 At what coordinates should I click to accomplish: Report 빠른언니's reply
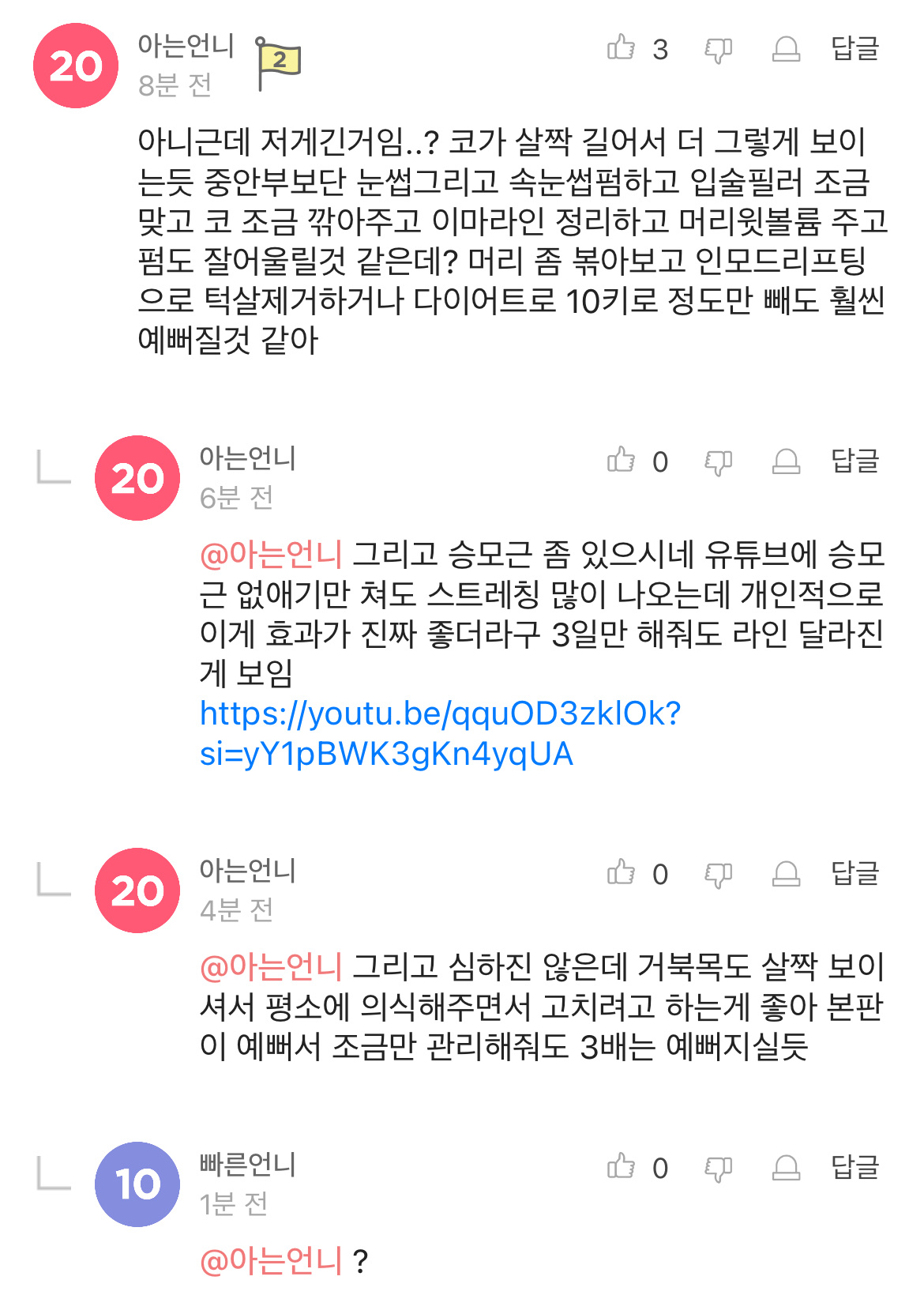pyautogui.click(x=786, y=1168)
